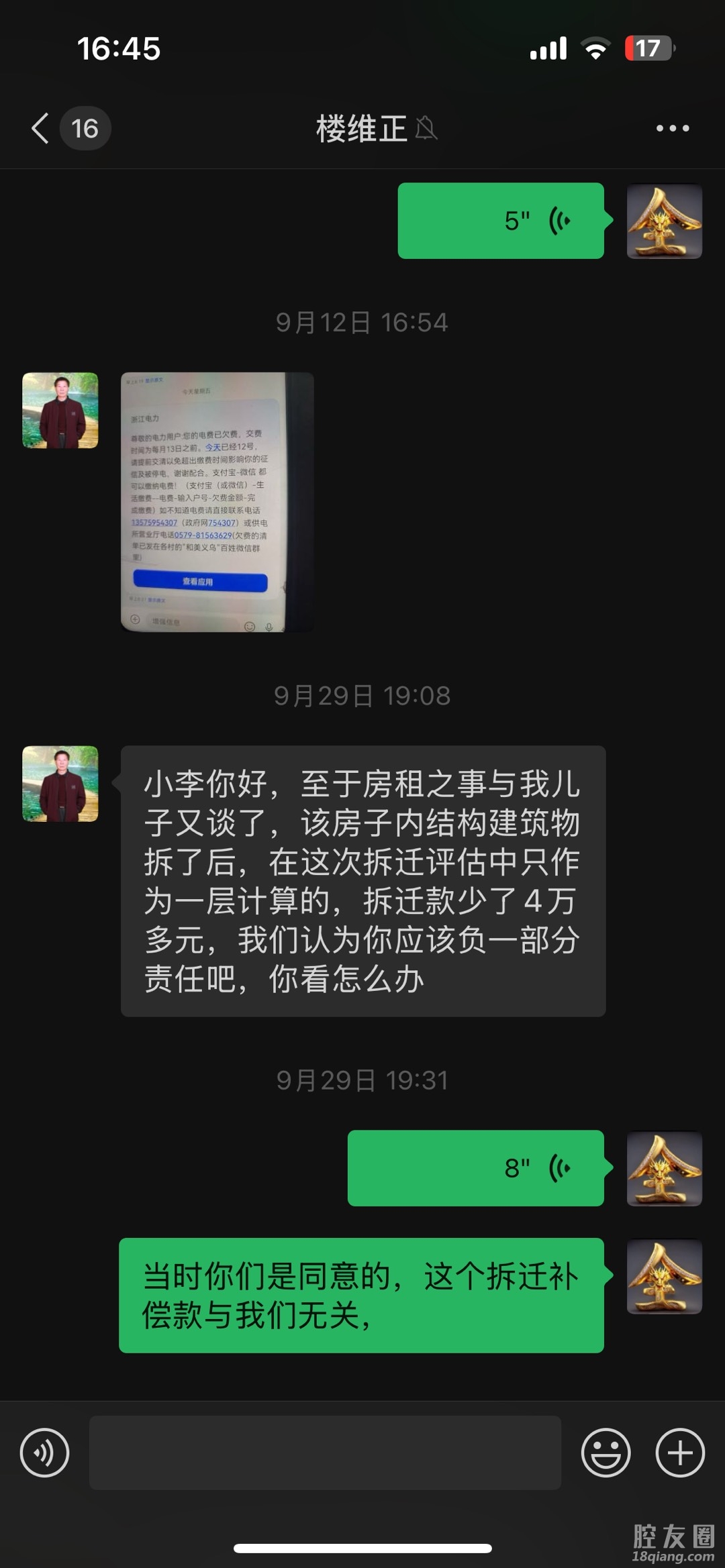Open the contact's avatar beside the photo message
The image size is (725, 1568).
pyautogui.click(x=60, y=411)
